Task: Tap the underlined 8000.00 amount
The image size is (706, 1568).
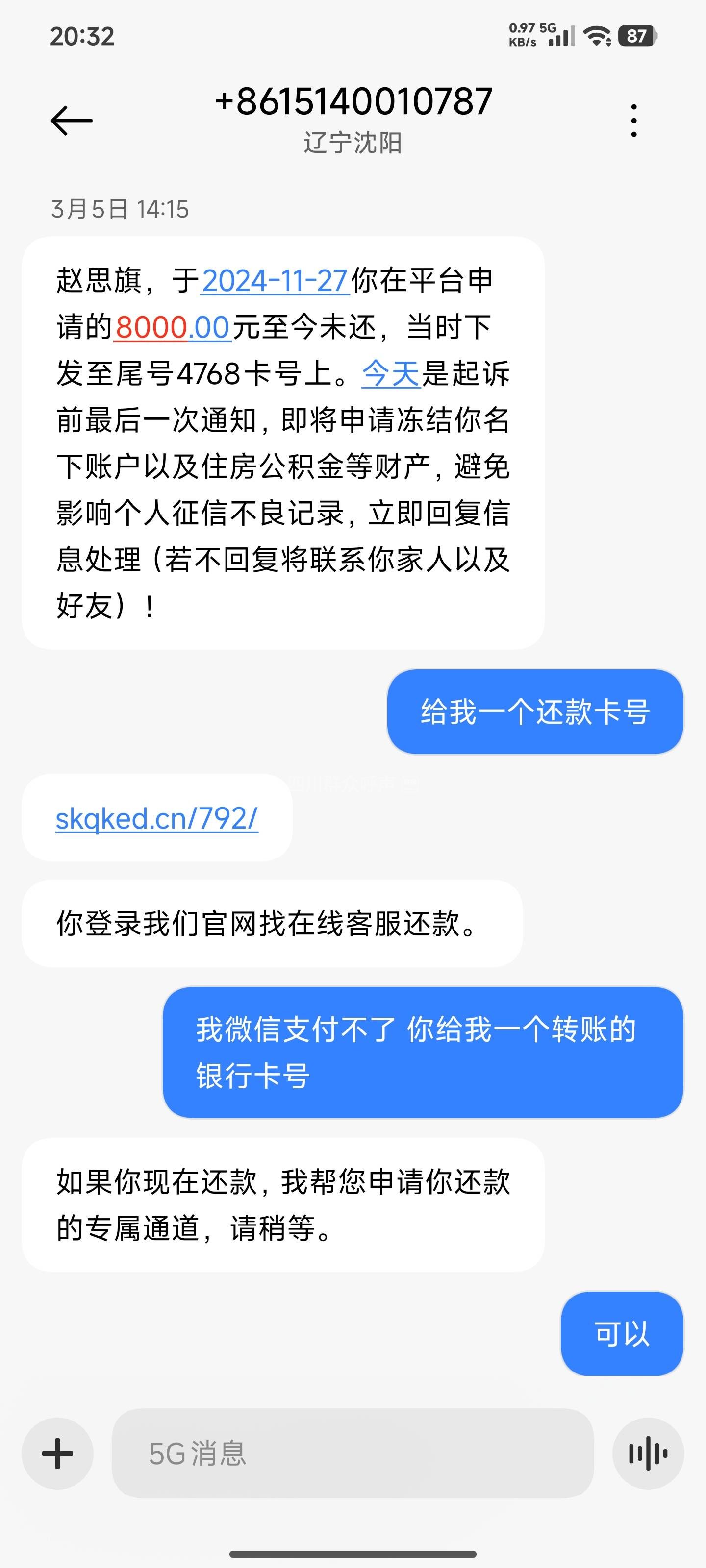Action: coord(173,327)
